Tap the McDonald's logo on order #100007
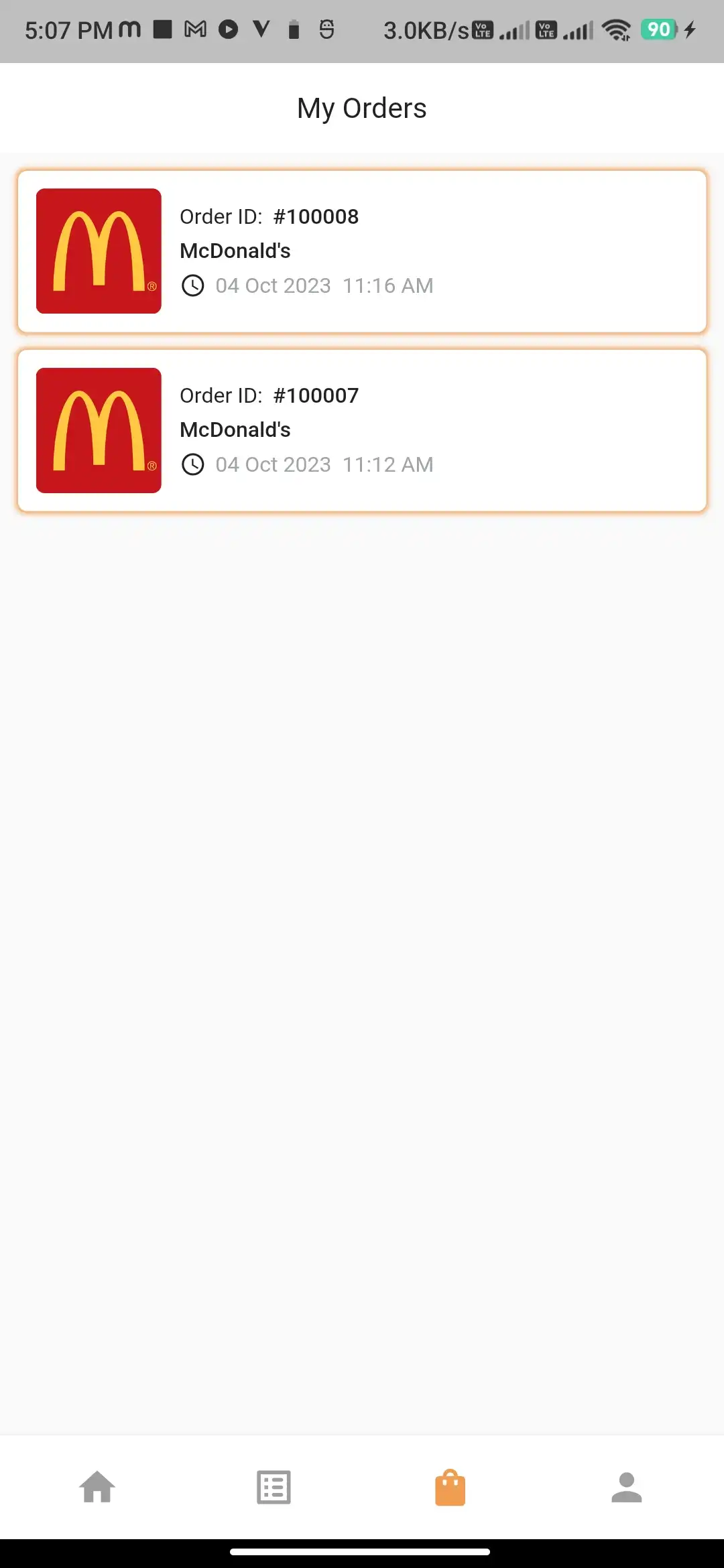 click(x=98, y=430)
